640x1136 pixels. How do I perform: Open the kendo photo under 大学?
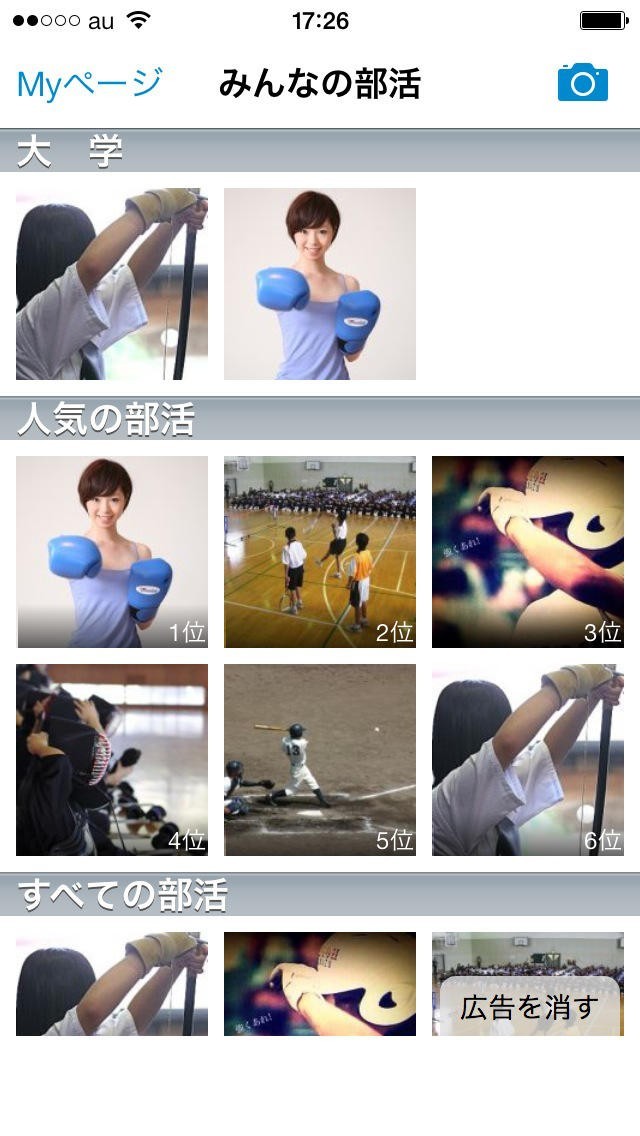pyautogui.click(x=112, y=284)
